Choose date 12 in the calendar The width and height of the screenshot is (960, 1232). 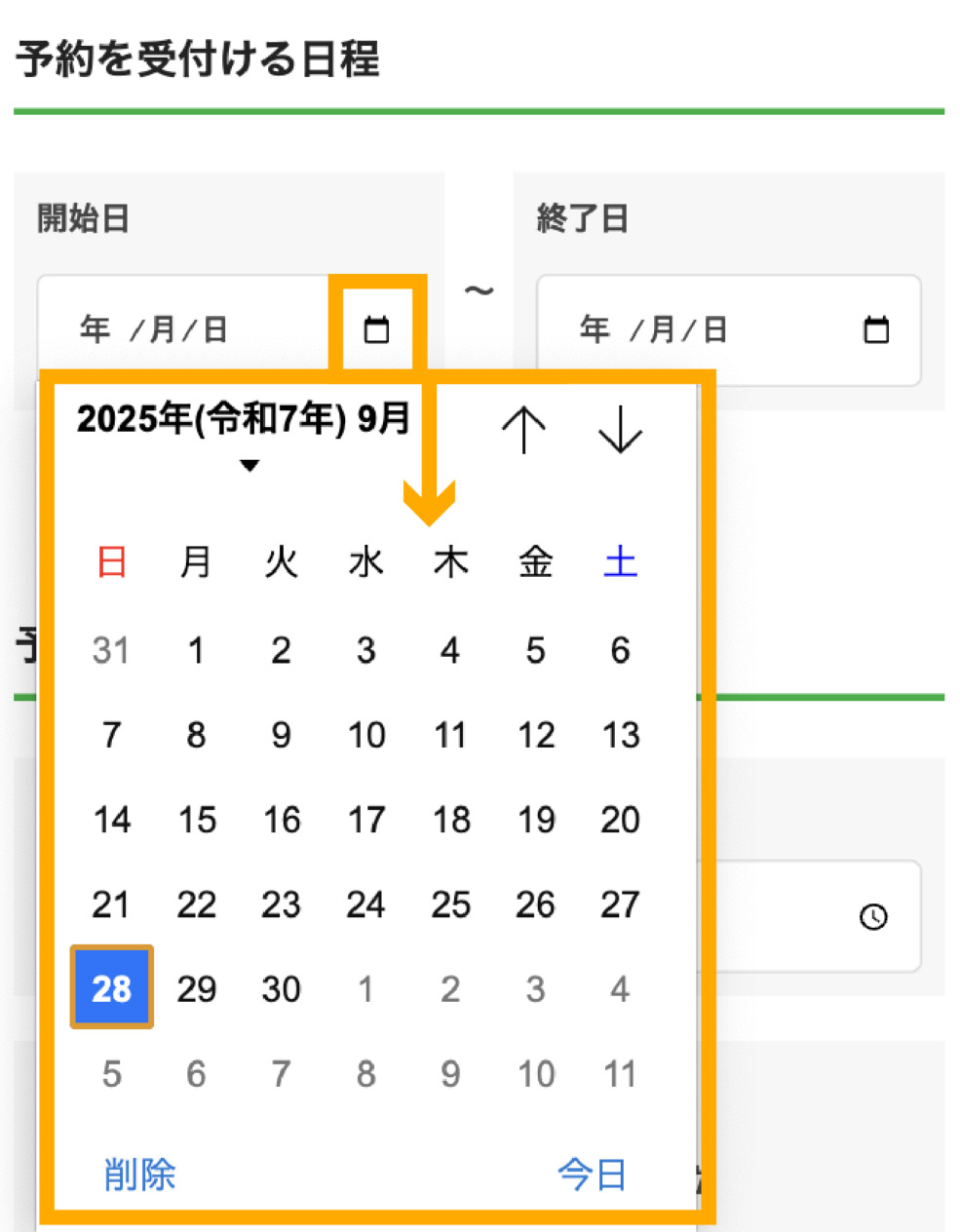click(535, 735)
